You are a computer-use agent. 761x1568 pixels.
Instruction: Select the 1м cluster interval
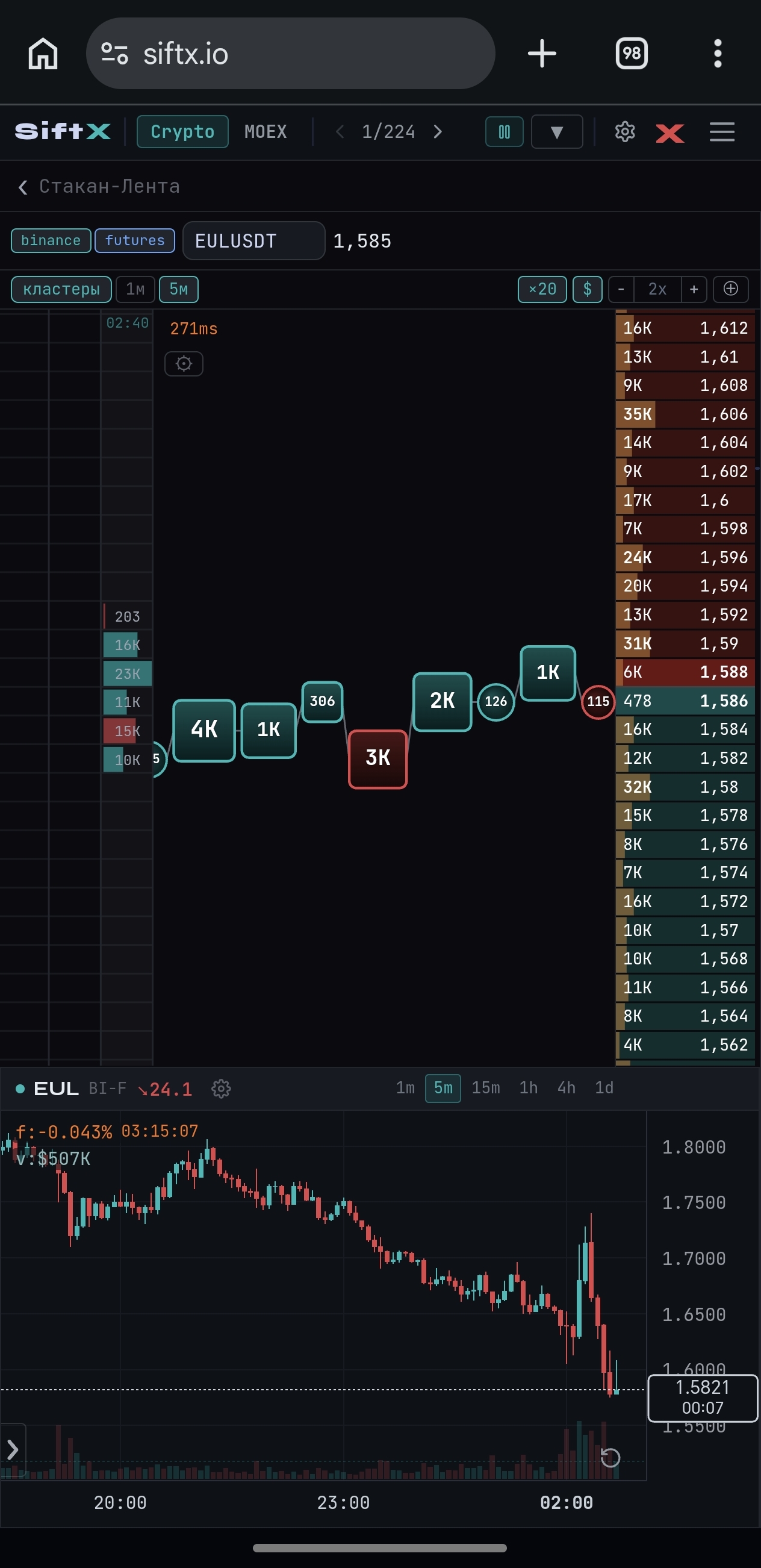click(135, 289)
